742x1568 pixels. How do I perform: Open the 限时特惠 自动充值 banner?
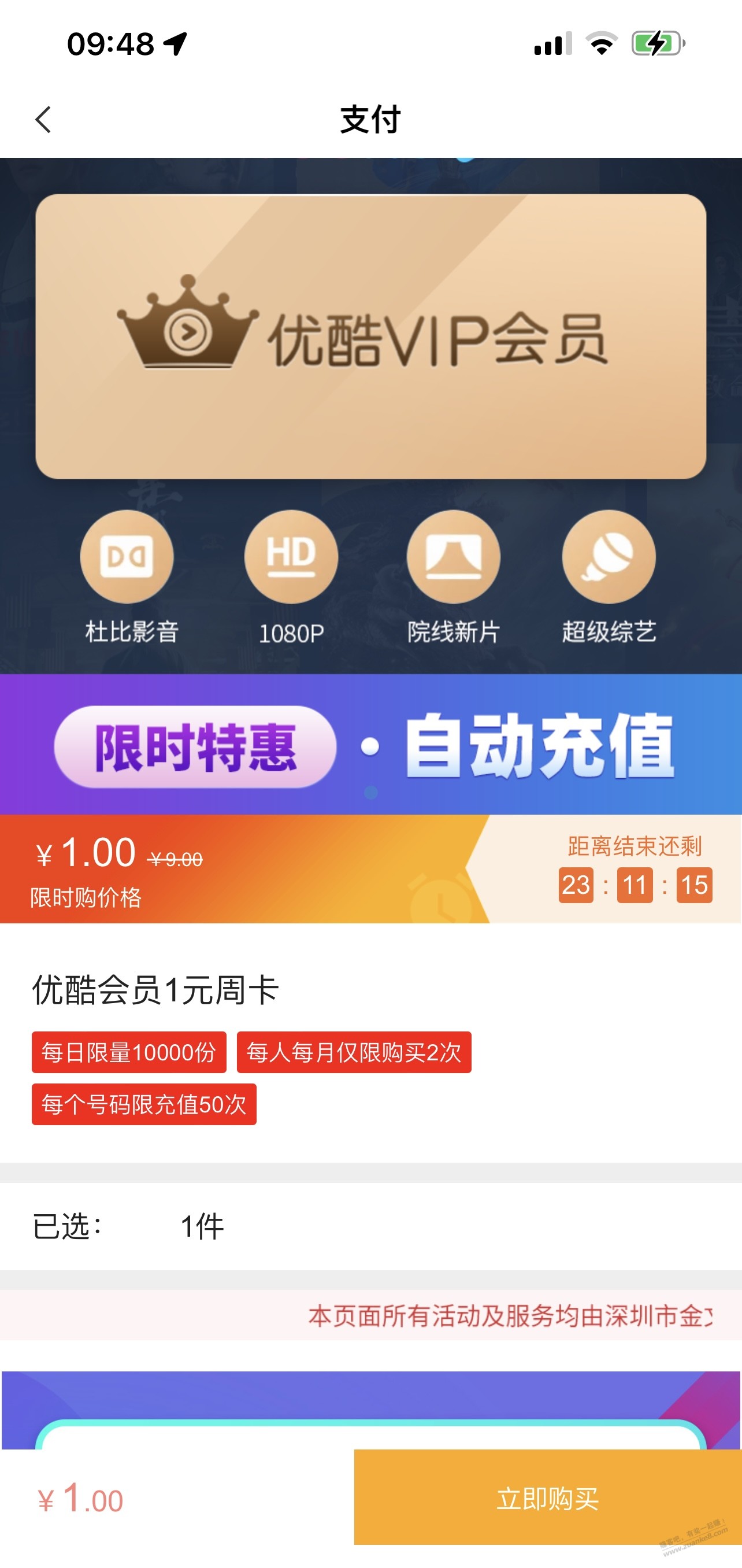coord(371,745)
